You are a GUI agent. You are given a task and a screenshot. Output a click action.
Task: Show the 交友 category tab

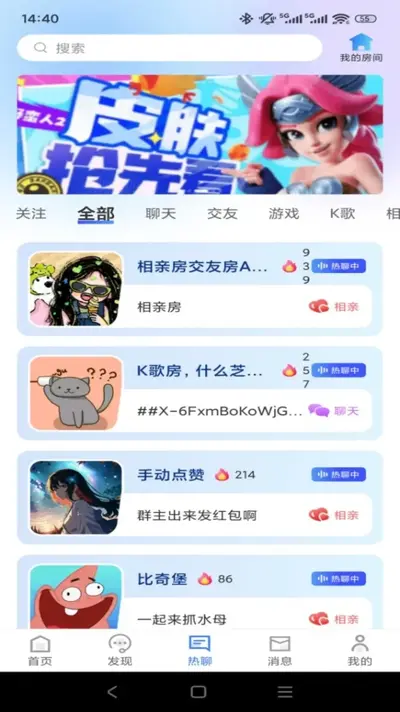(x=222, y=213)
